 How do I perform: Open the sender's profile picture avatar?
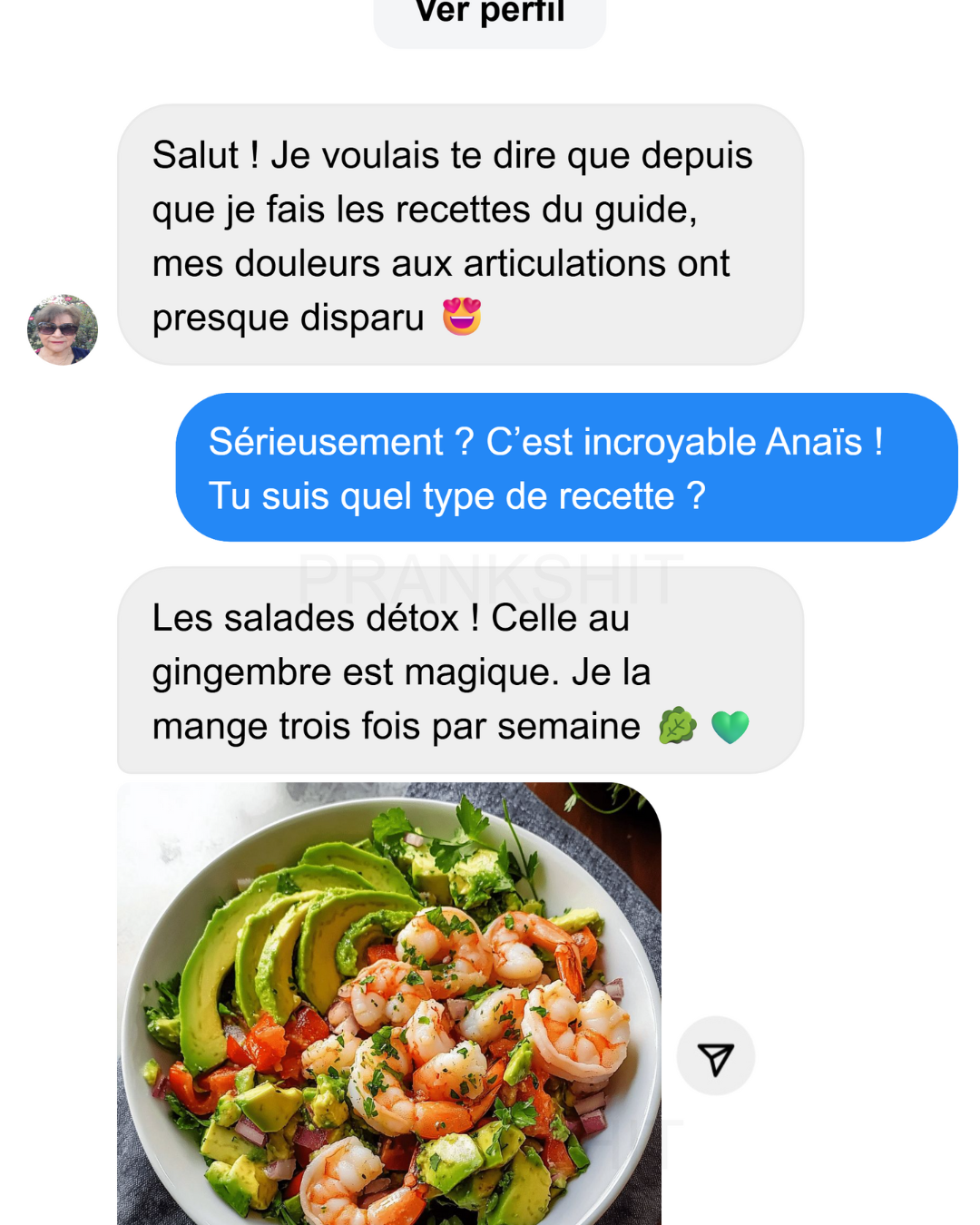tap(63, 329)
